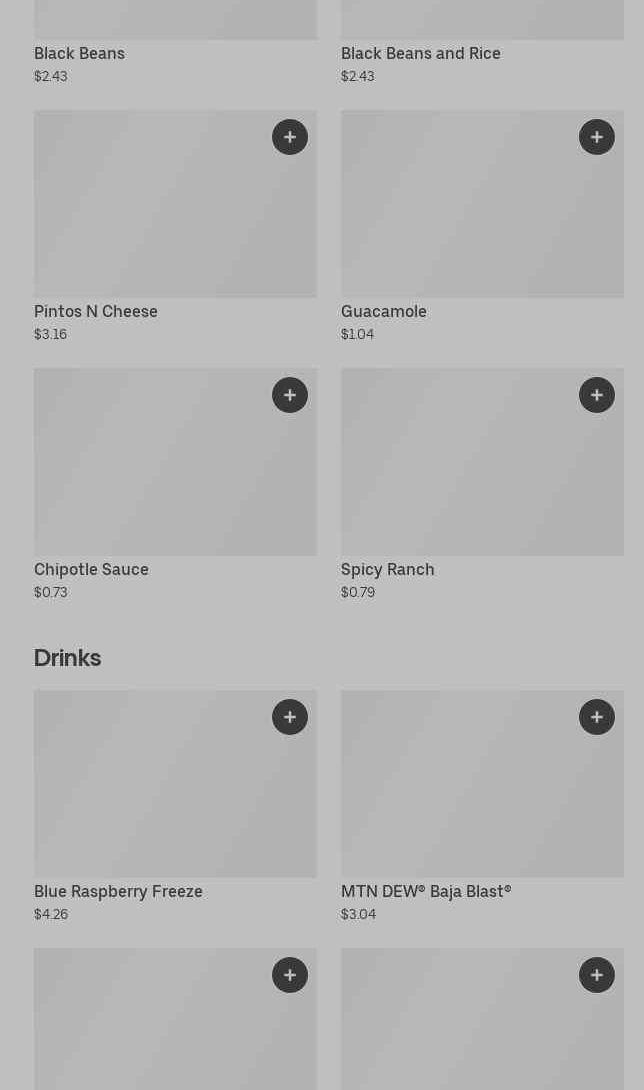This screenshot has height=1090, width=644.
Task: Add MTN DEW Baja Blast to order
Action: [597, 717]
